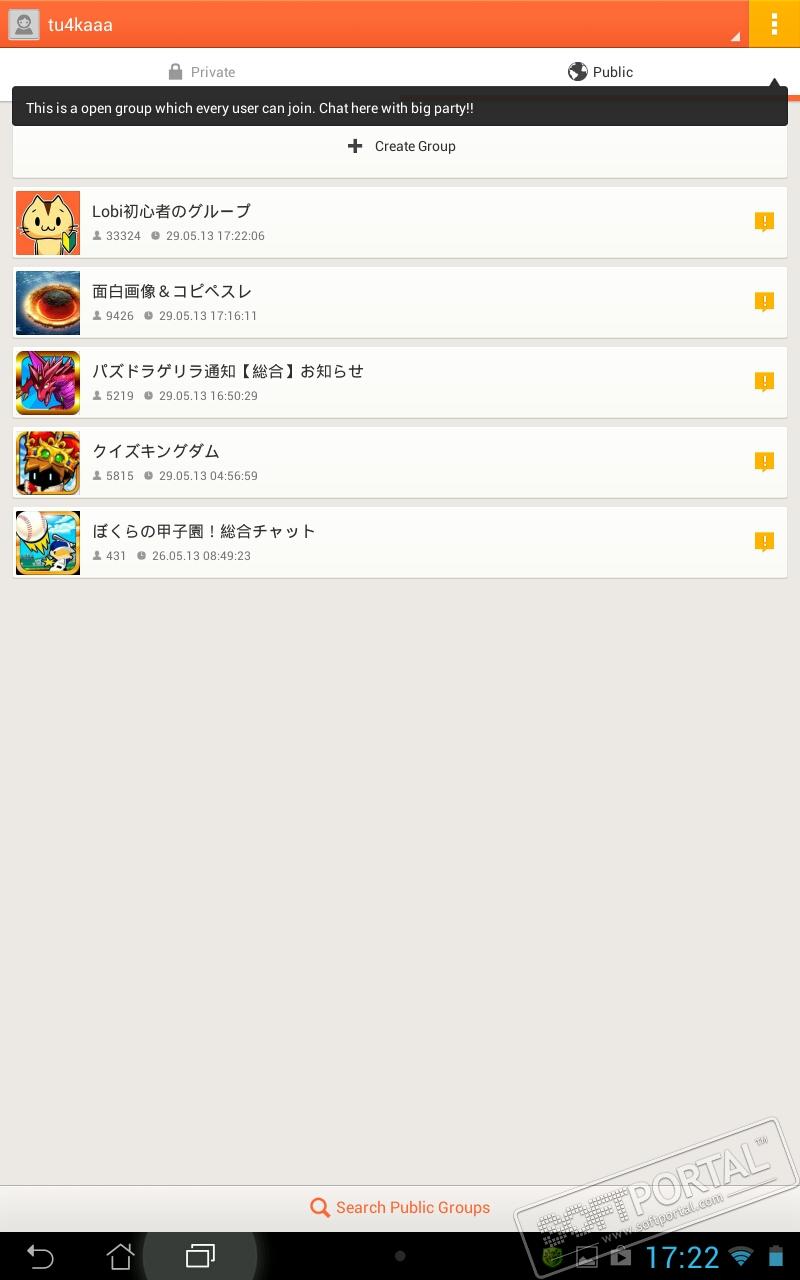The width and height of the screenshot is (800, 1280).
Task: Go back with the system back button
Action: click(40, 1256)
